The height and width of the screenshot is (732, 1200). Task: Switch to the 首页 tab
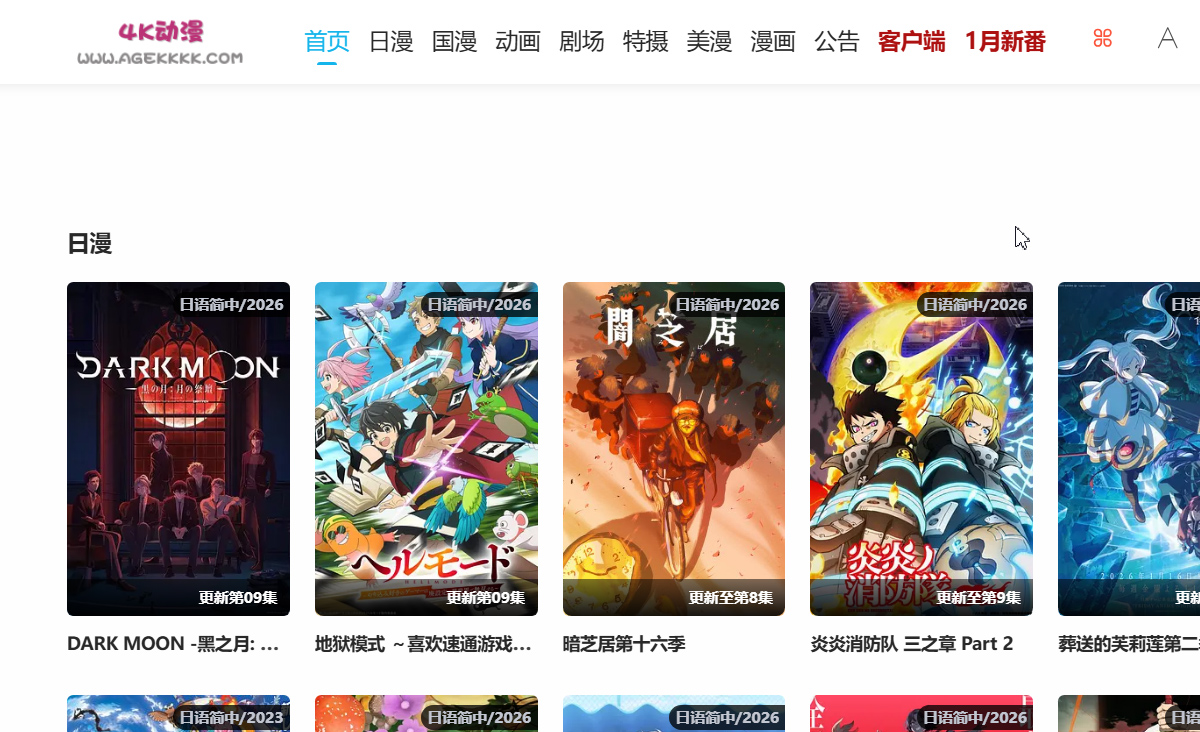click(x=327, y=42)
